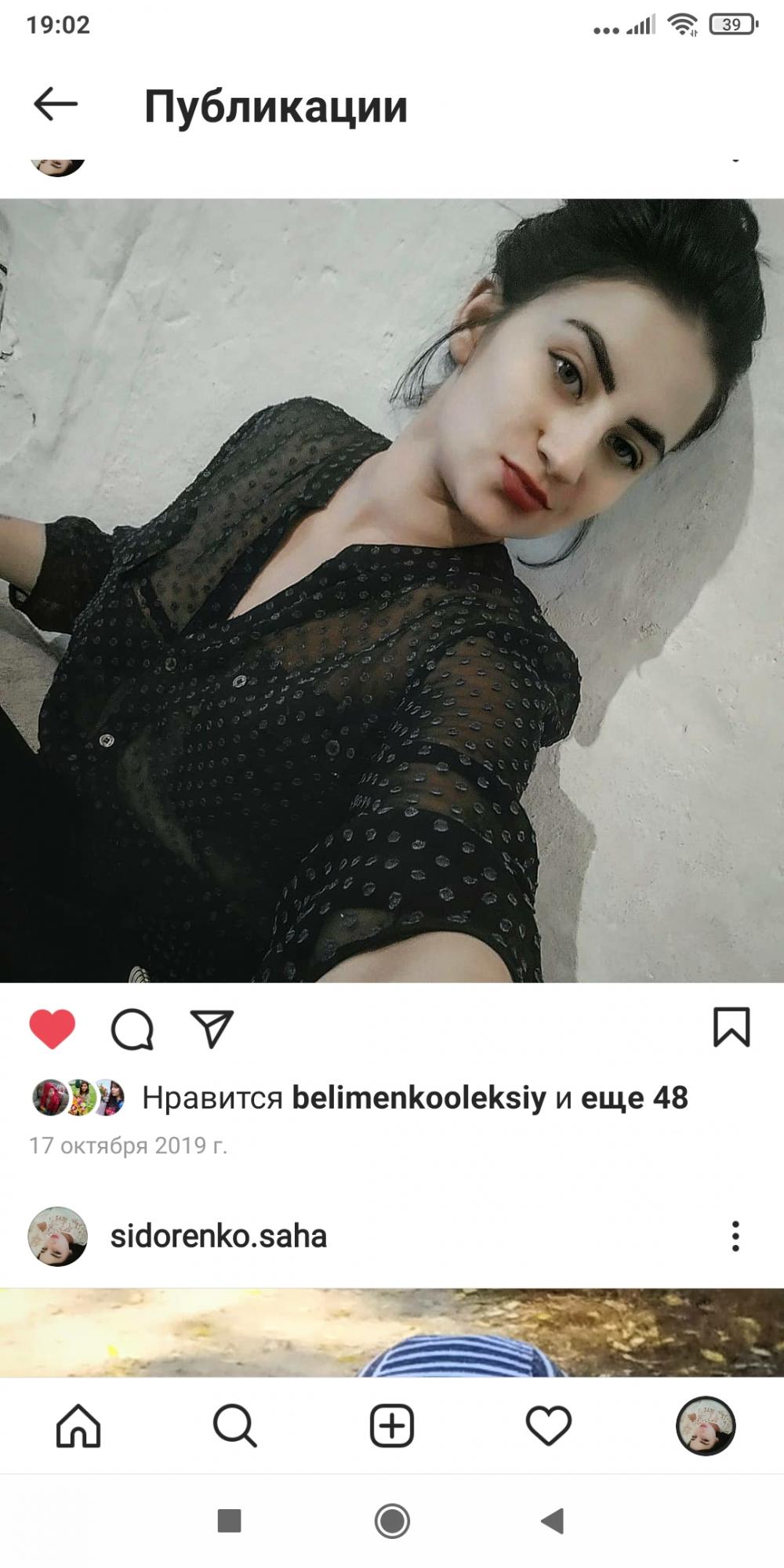This screenshot has width=784, height=1568.
Task: Bookmark the October 17 post
Action: 731,1028
